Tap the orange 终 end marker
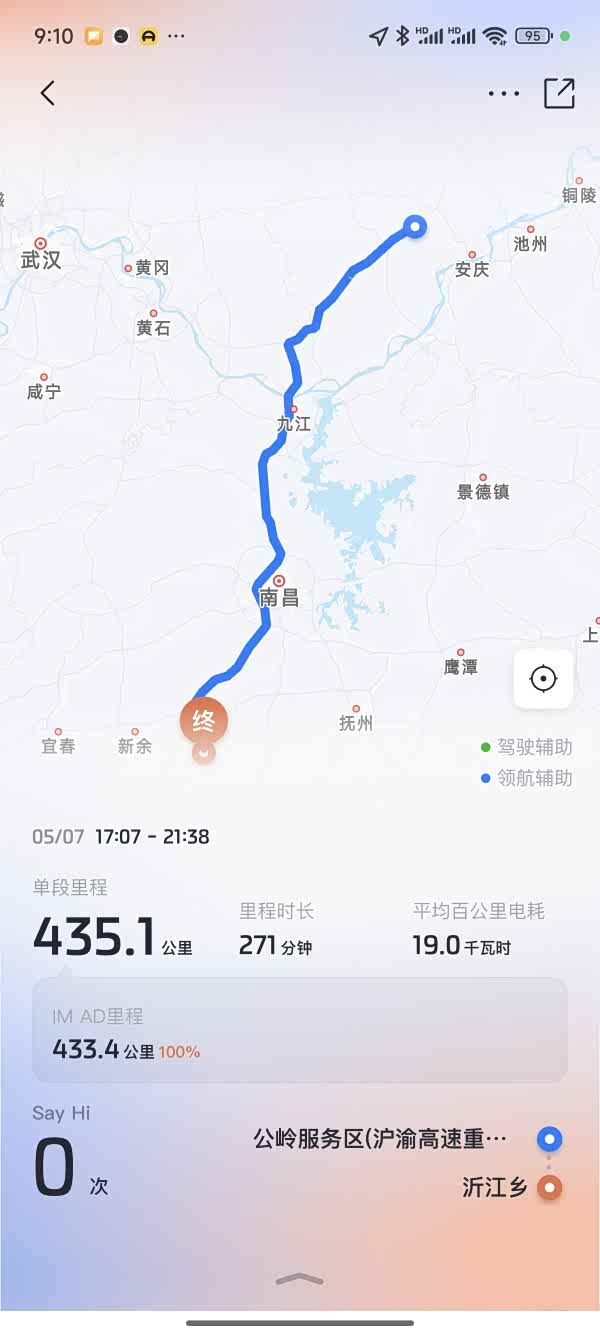Screen dimensions: 600x1335 point(204,720)
